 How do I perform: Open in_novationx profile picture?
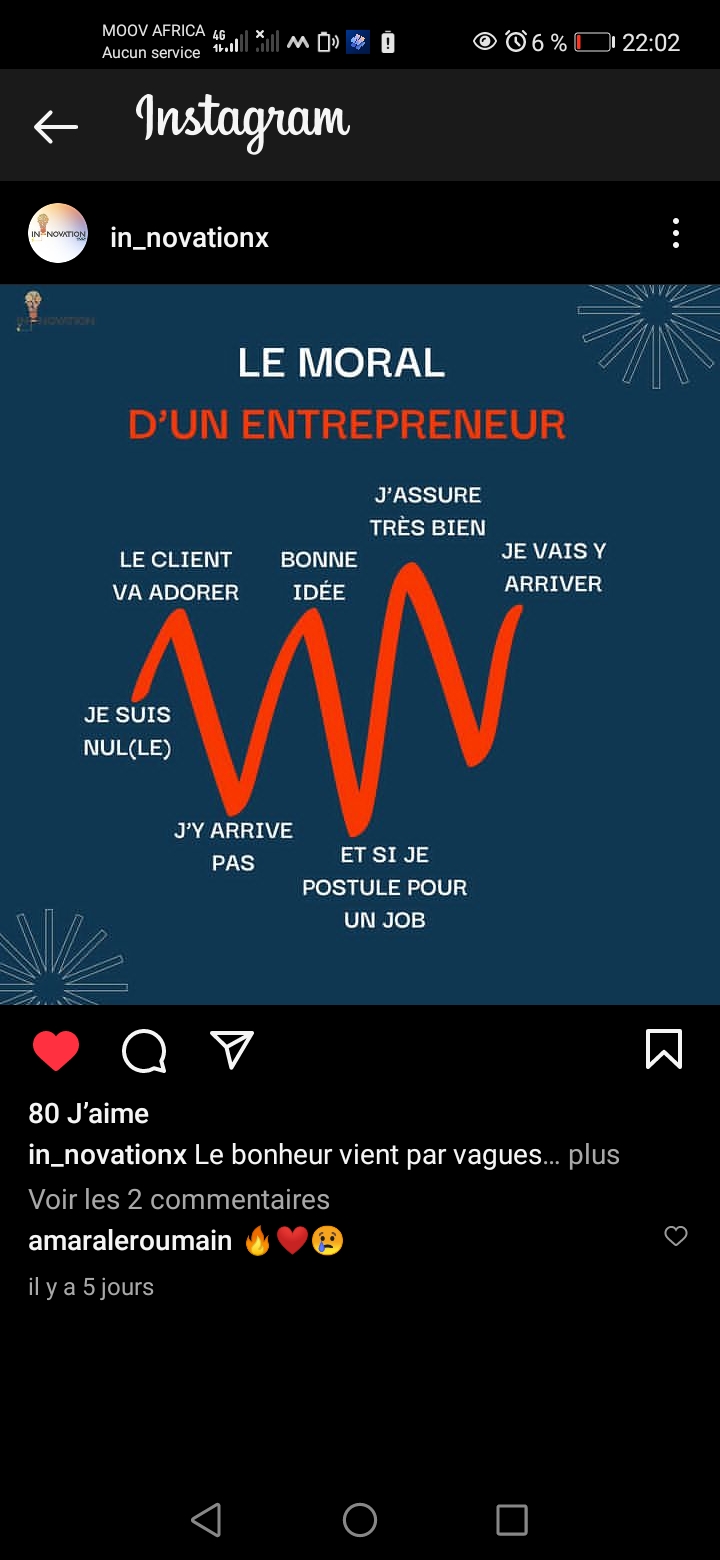[58, 233]
